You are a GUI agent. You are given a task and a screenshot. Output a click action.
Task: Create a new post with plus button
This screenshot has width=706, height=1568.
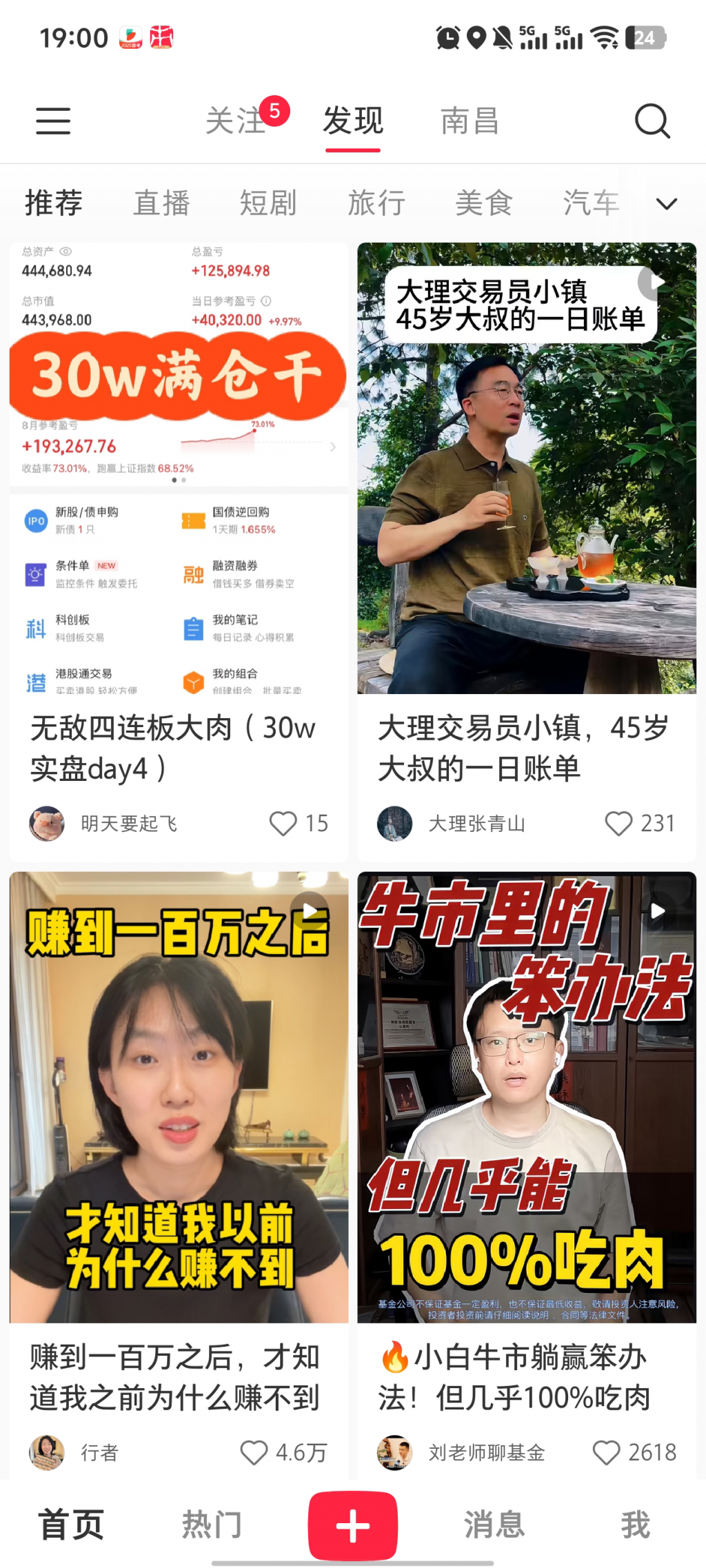(x=352, y=1525)
